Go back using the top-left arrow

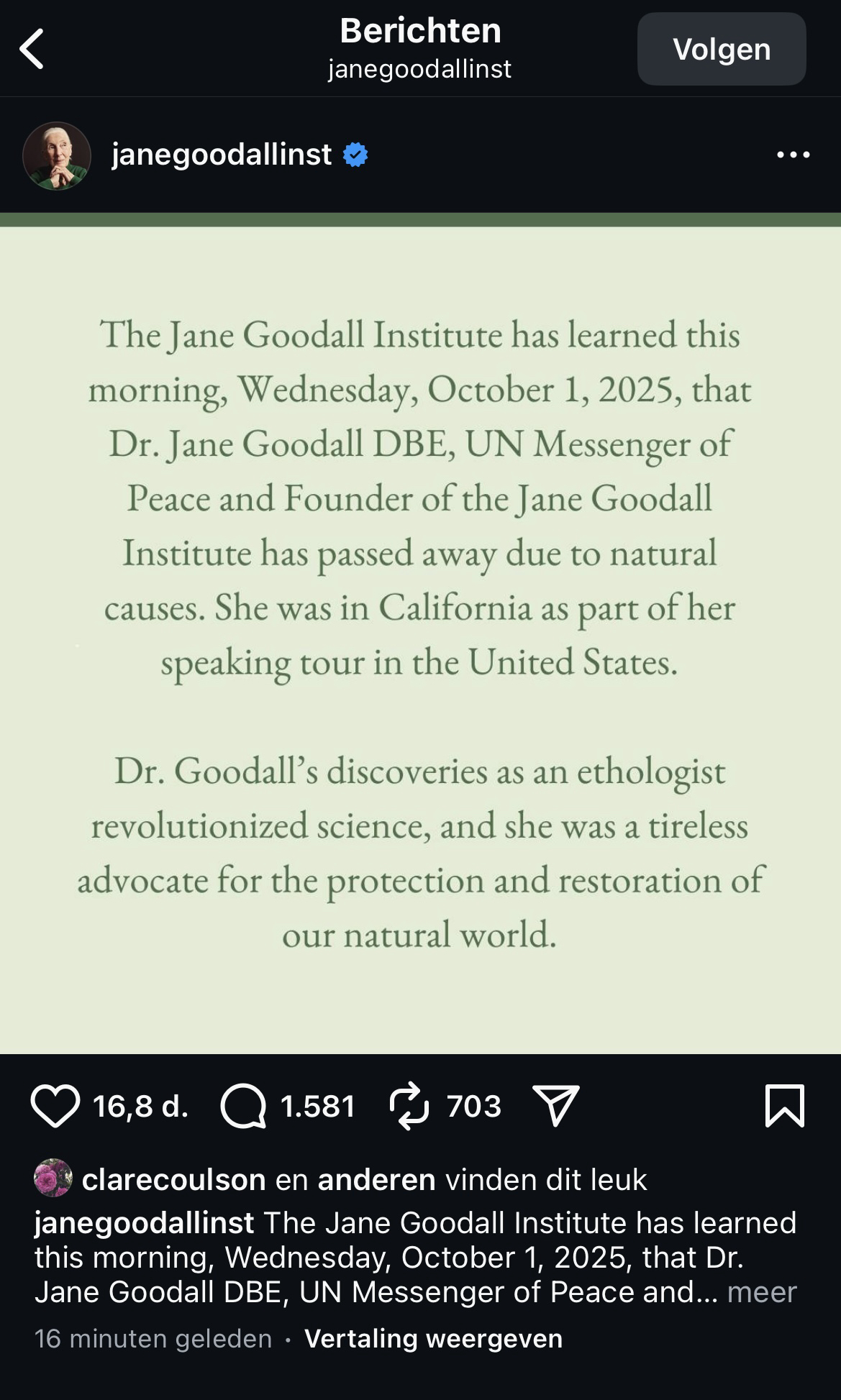[32, 49]
